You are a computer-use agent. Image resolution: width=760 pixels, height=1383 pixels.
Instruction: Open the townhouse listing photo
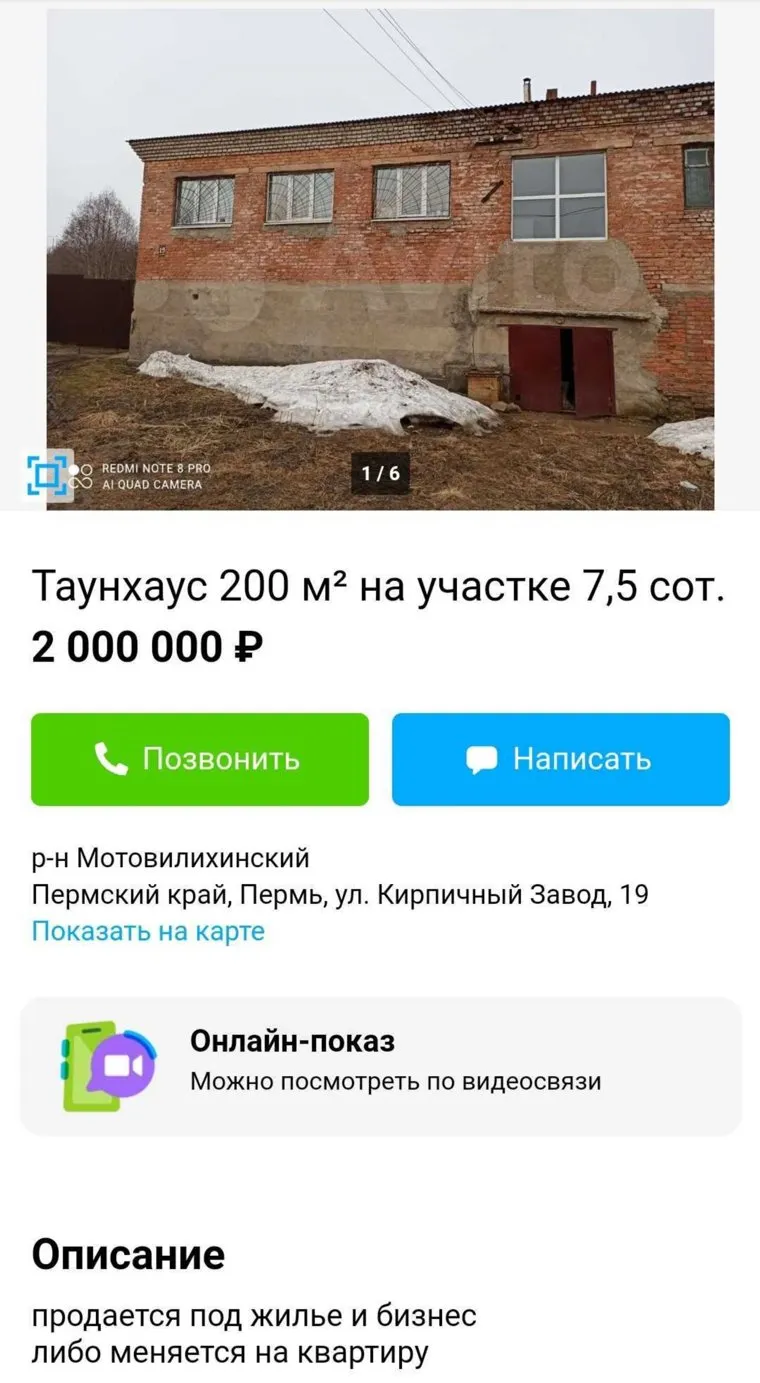380,260
